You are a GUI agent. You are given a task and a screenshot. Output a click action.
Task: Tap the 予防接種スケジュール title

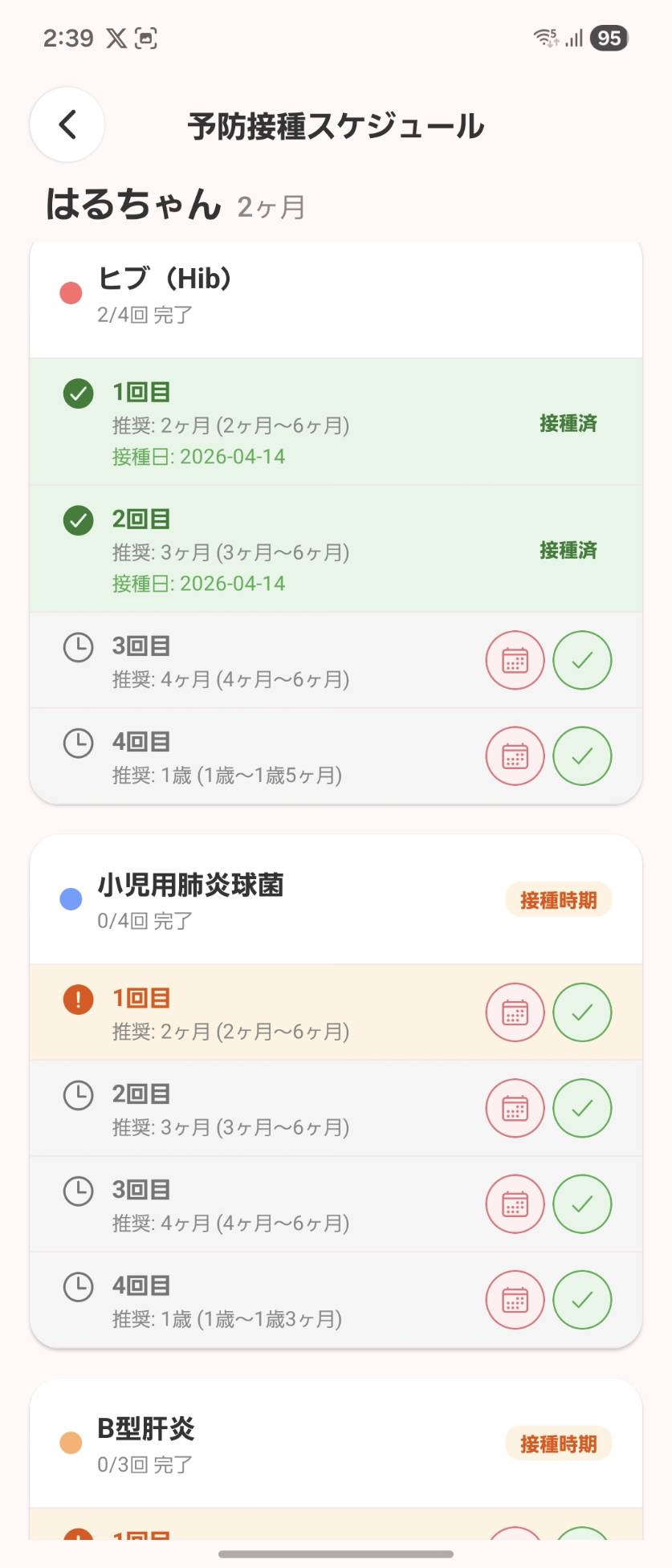click(336, 126)
